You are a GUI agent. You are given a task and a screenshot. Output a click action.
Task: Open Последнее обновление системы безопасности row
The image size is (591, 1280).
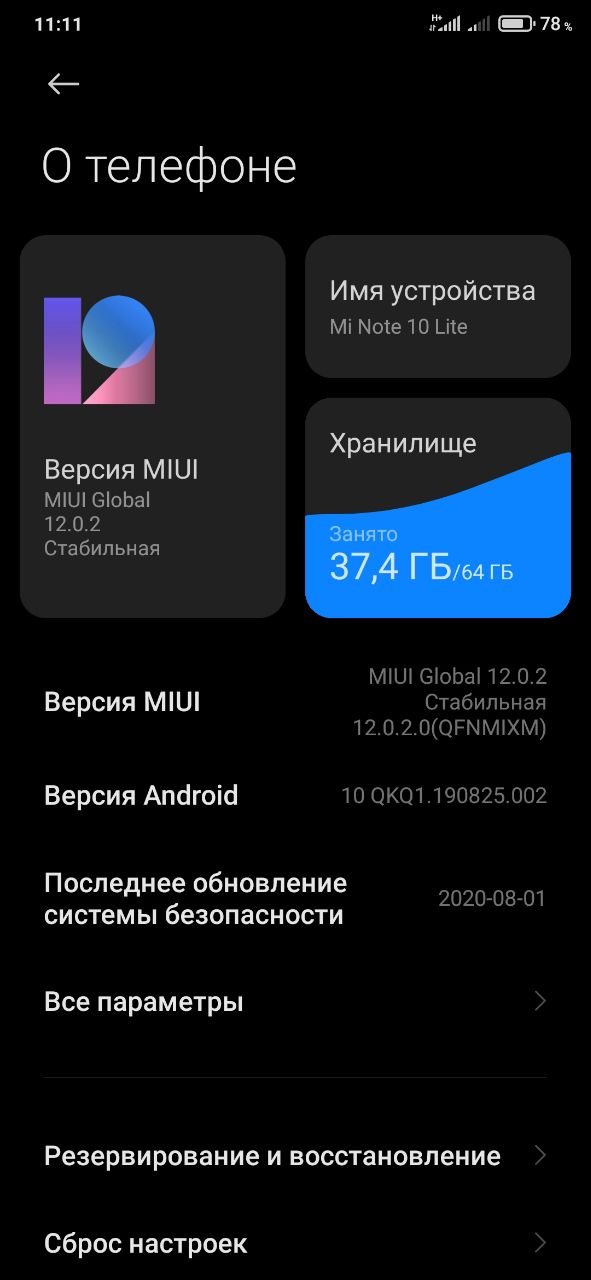click(x=295, y=899)
